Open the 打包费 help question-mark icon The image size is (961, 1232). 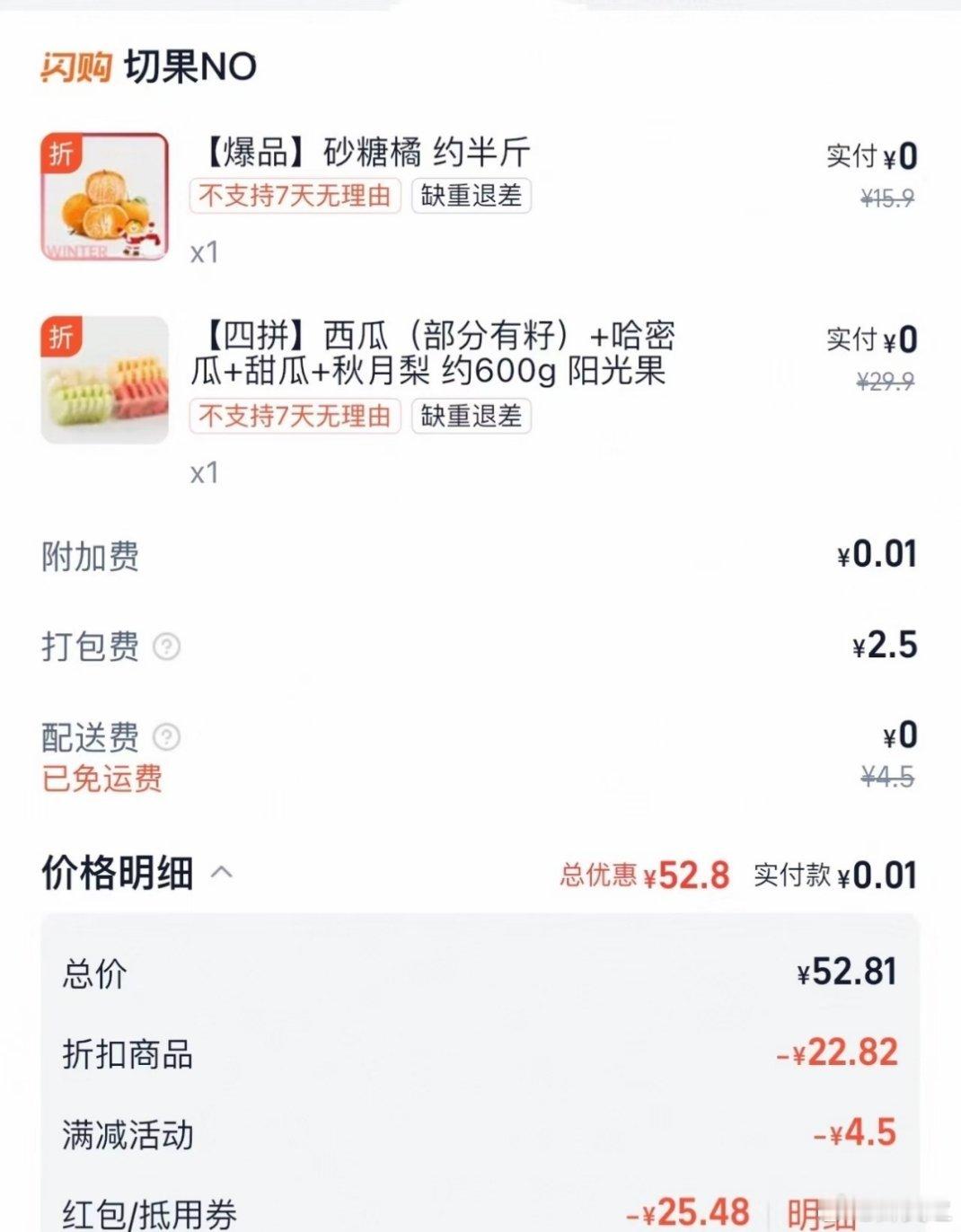(165, 645)
